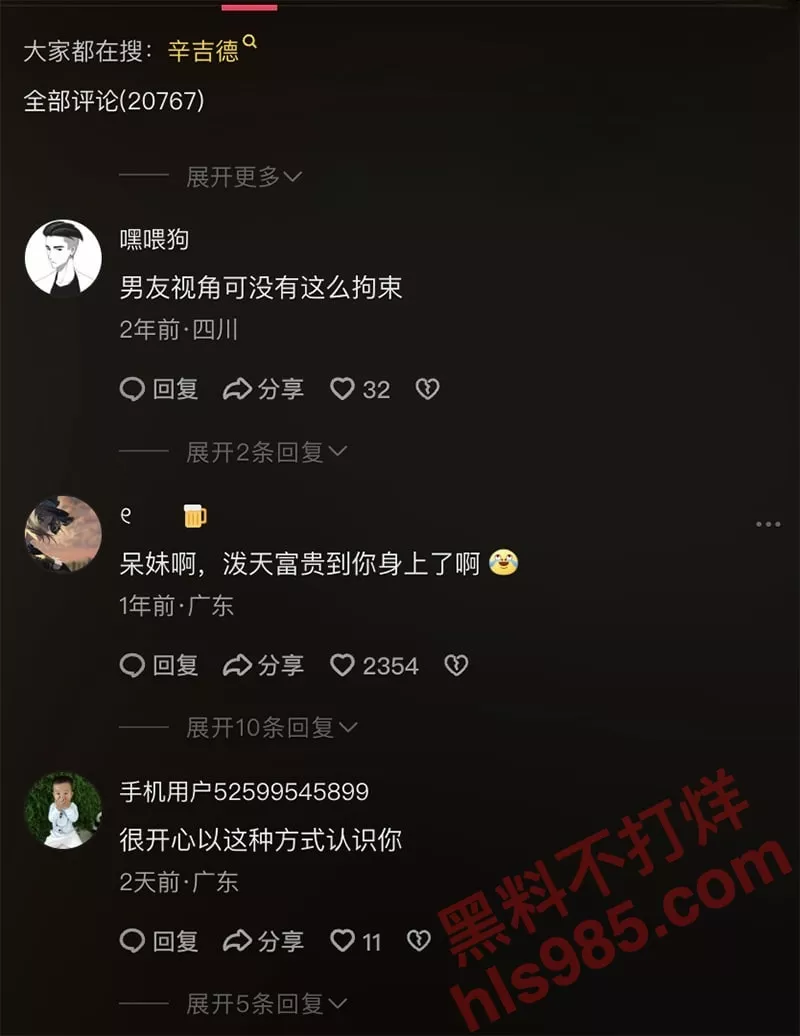Share 嘿喂狗's comment
This screenshot has width=800, height=1036.
point(263,389)
